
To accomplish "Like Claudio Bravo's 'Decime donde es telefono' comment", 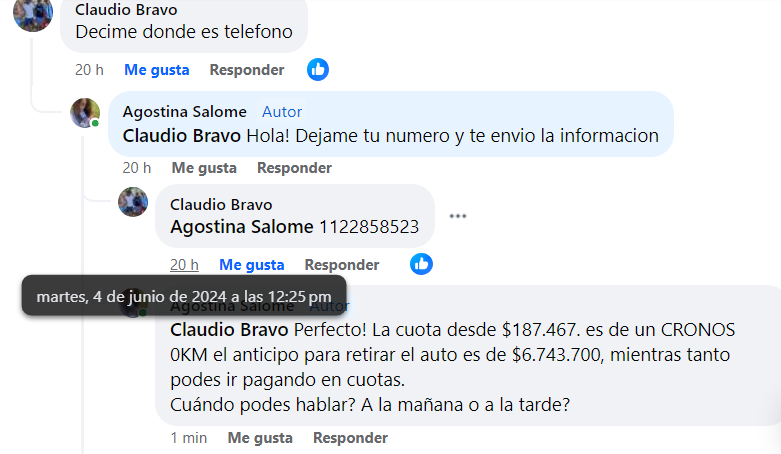I will (156, 70).
